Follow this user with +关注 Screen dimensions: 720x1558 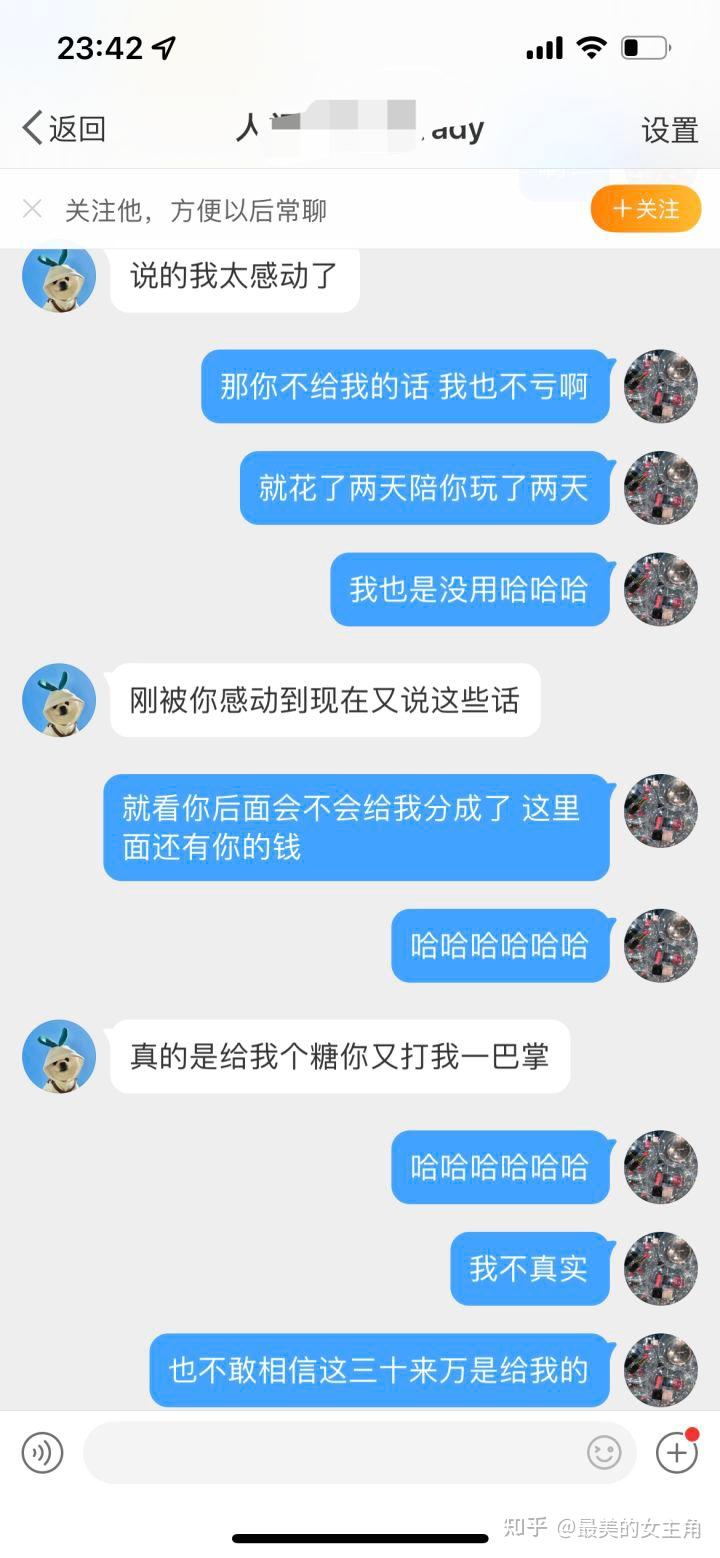tap(645, 209)
